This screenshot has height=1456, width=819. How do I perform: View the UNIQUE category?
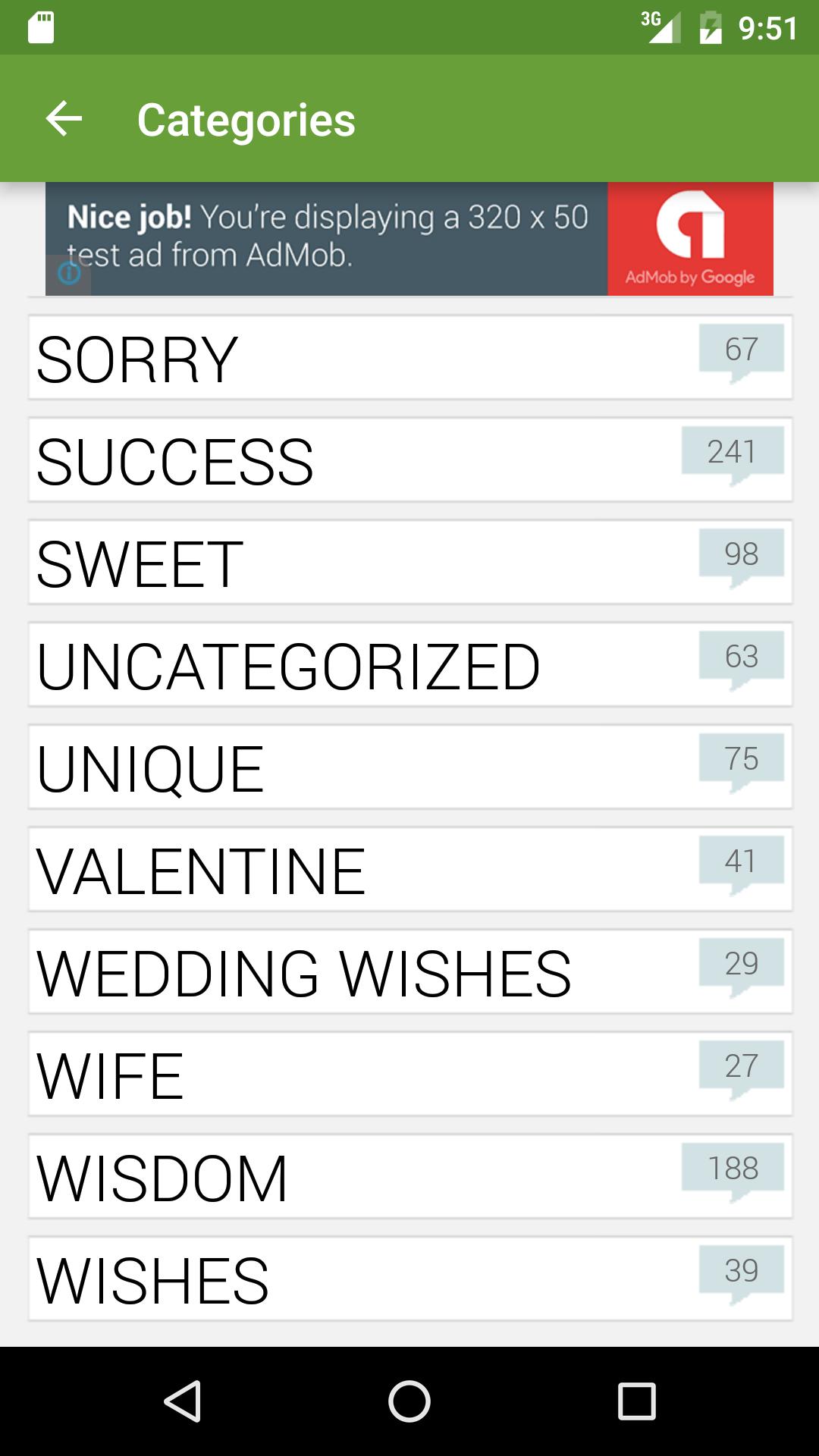[x=409, y=767]
